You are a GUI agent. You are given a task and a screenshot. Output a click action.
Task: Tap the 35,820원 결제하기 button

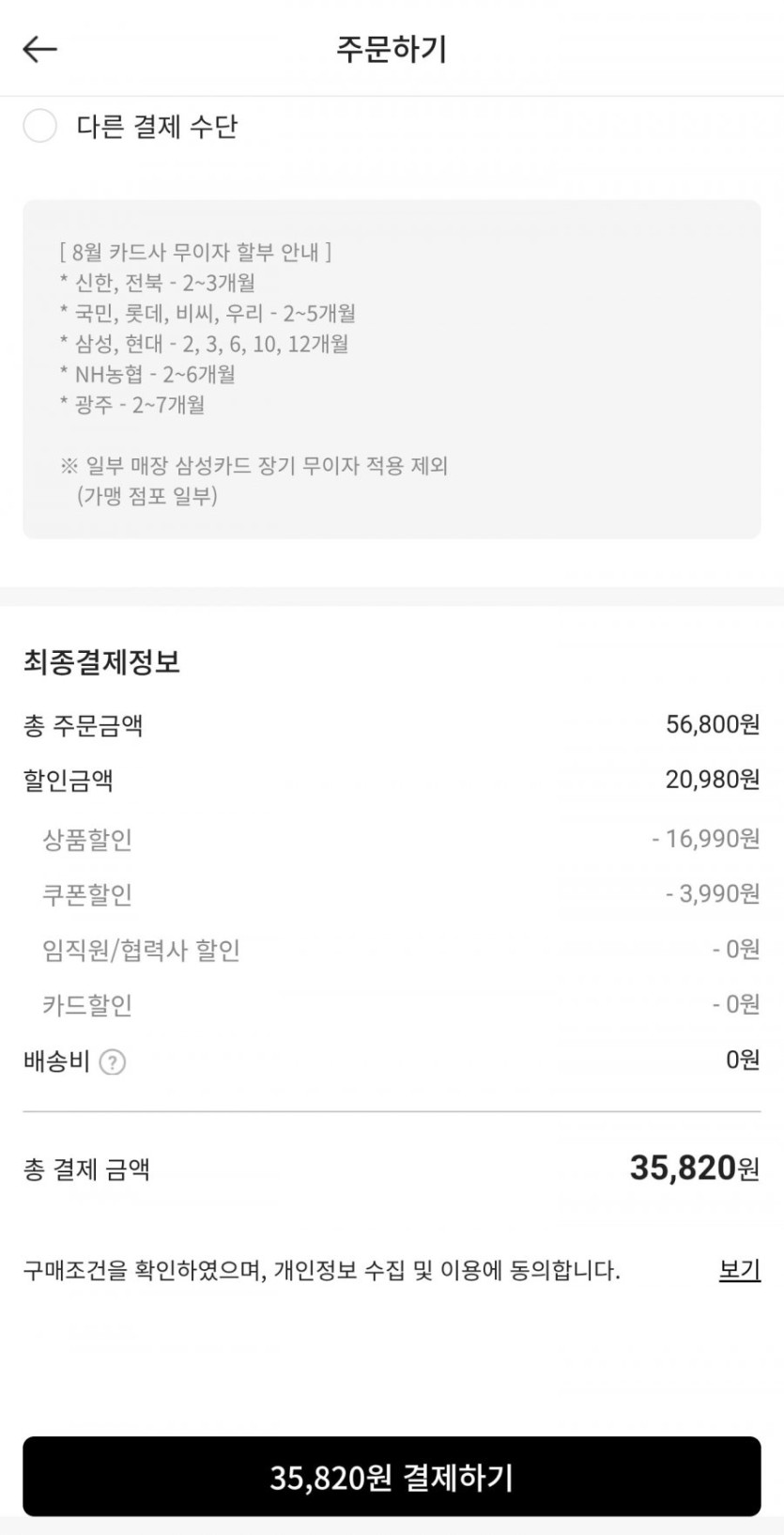pos(392,1476)
